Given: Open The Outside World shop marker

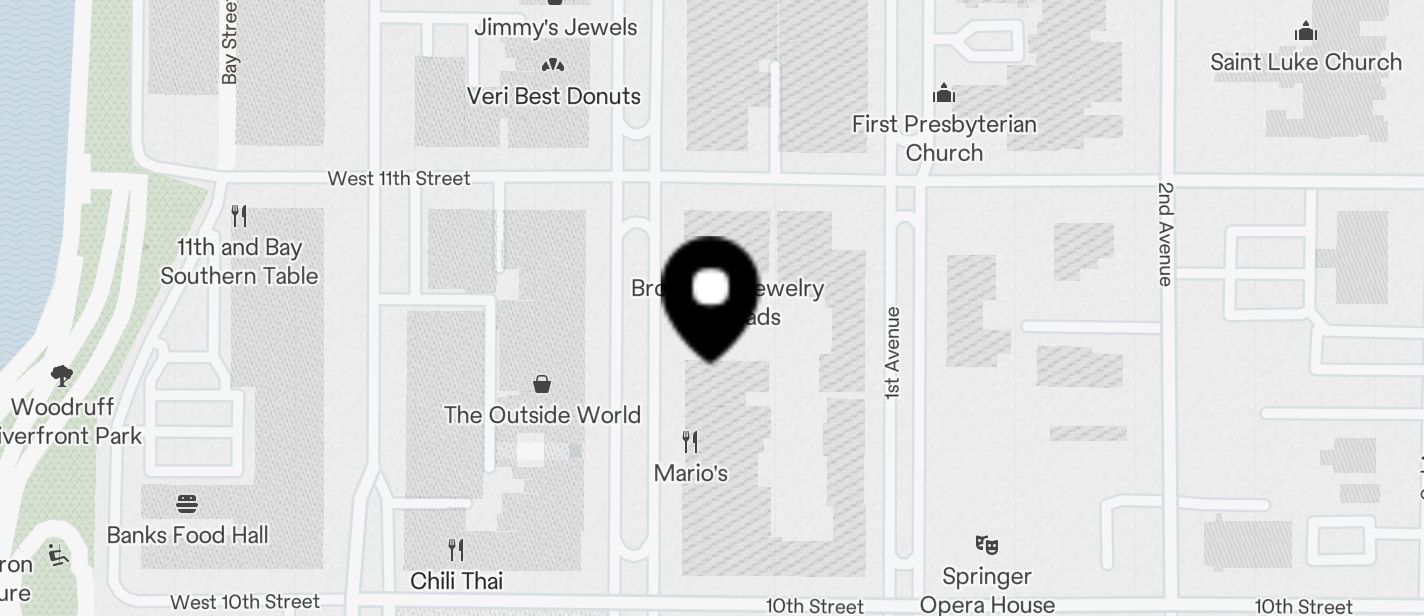Looking at the screenshot, I should (541, 384).
